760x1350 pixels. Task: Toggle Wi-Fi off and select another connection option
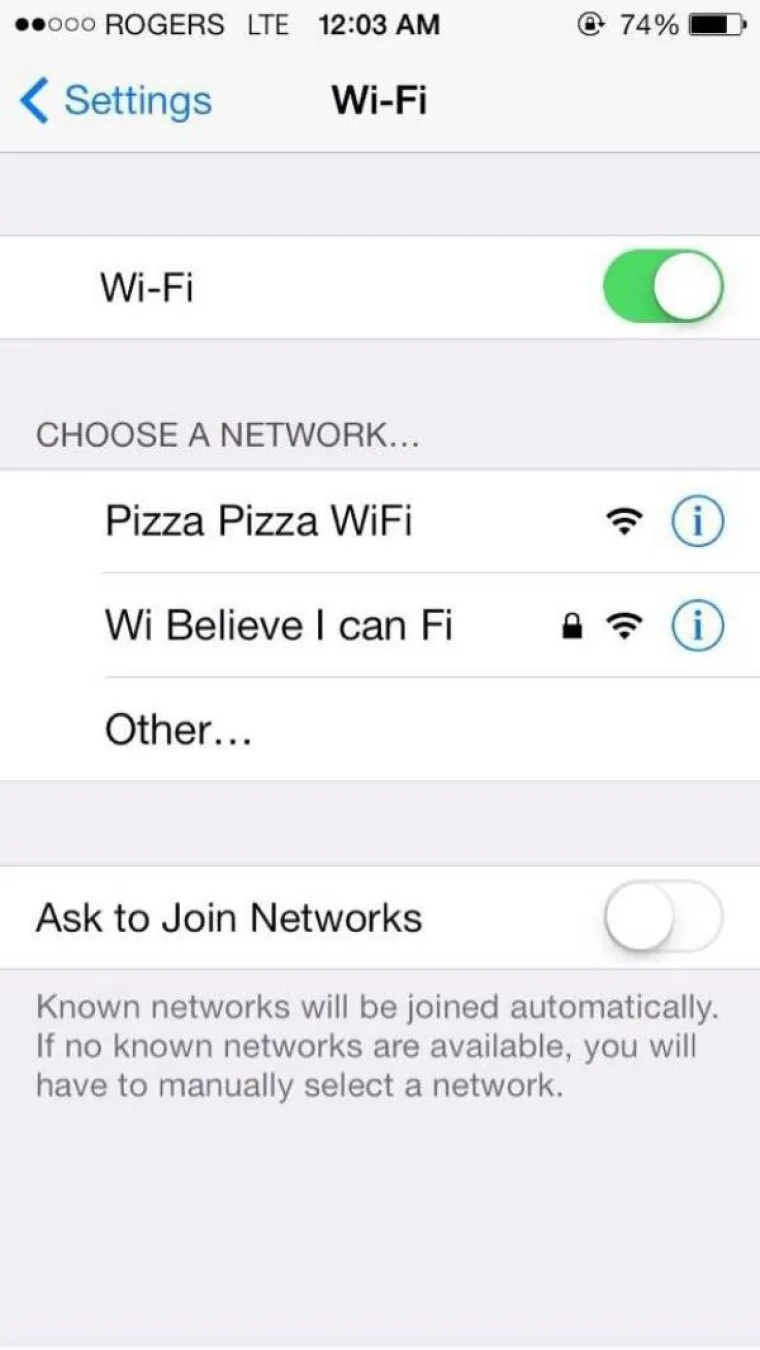click(664, 286)
